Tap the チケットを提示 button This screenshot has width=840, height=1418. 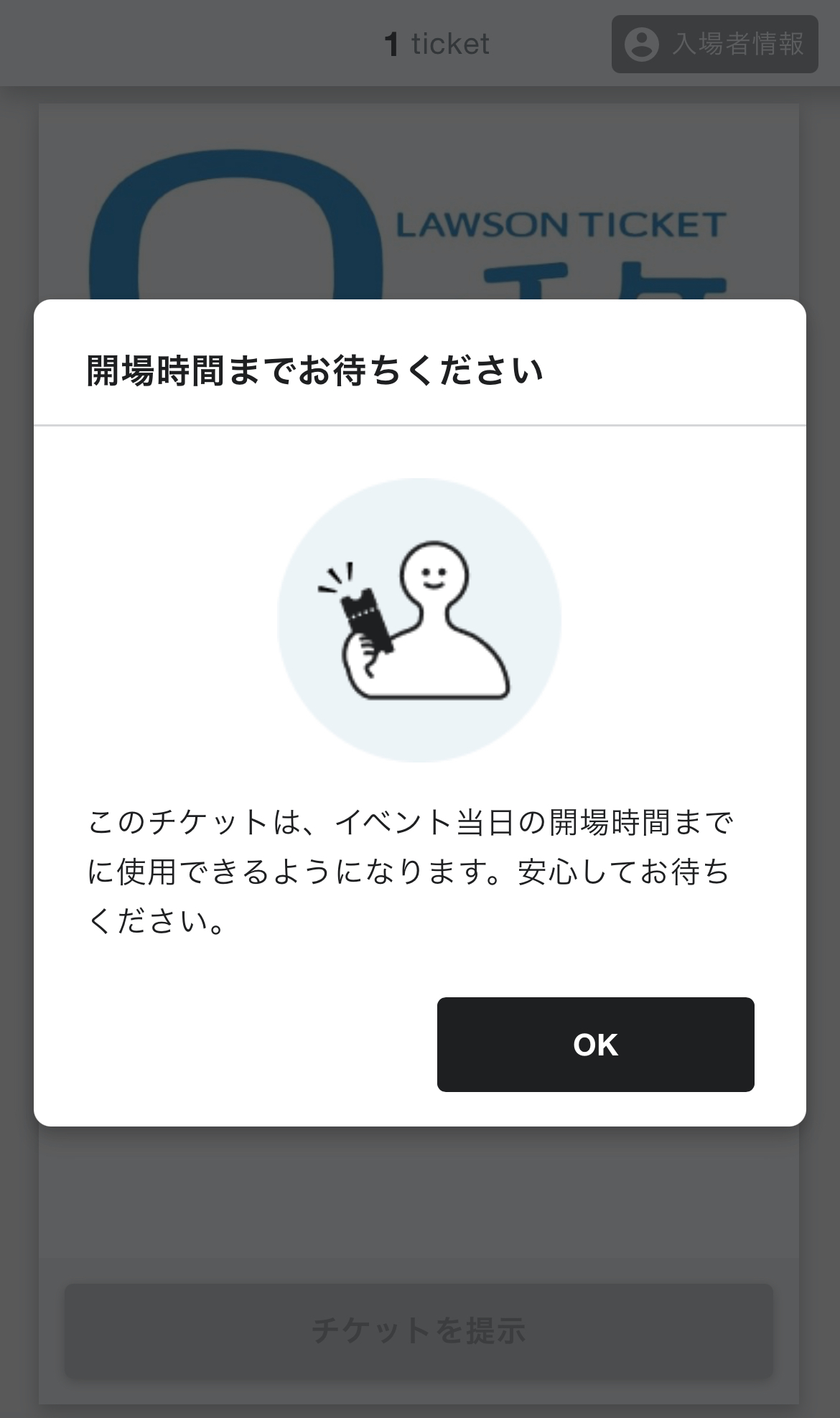[419, 1330]
